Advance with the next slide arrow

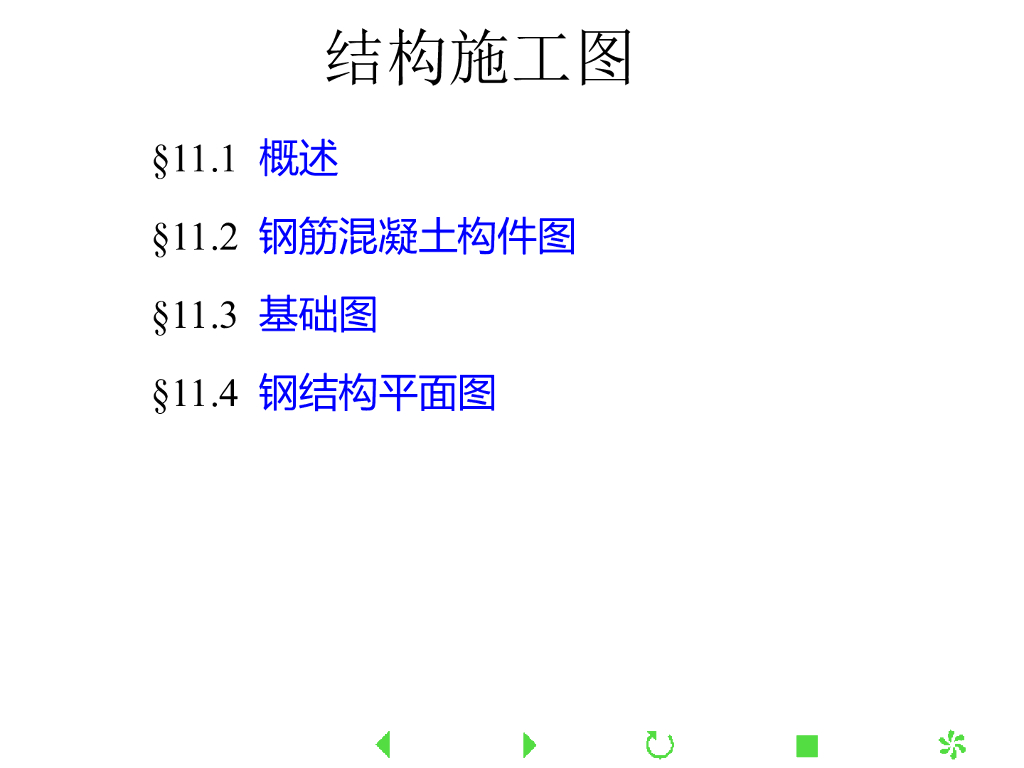530,745
